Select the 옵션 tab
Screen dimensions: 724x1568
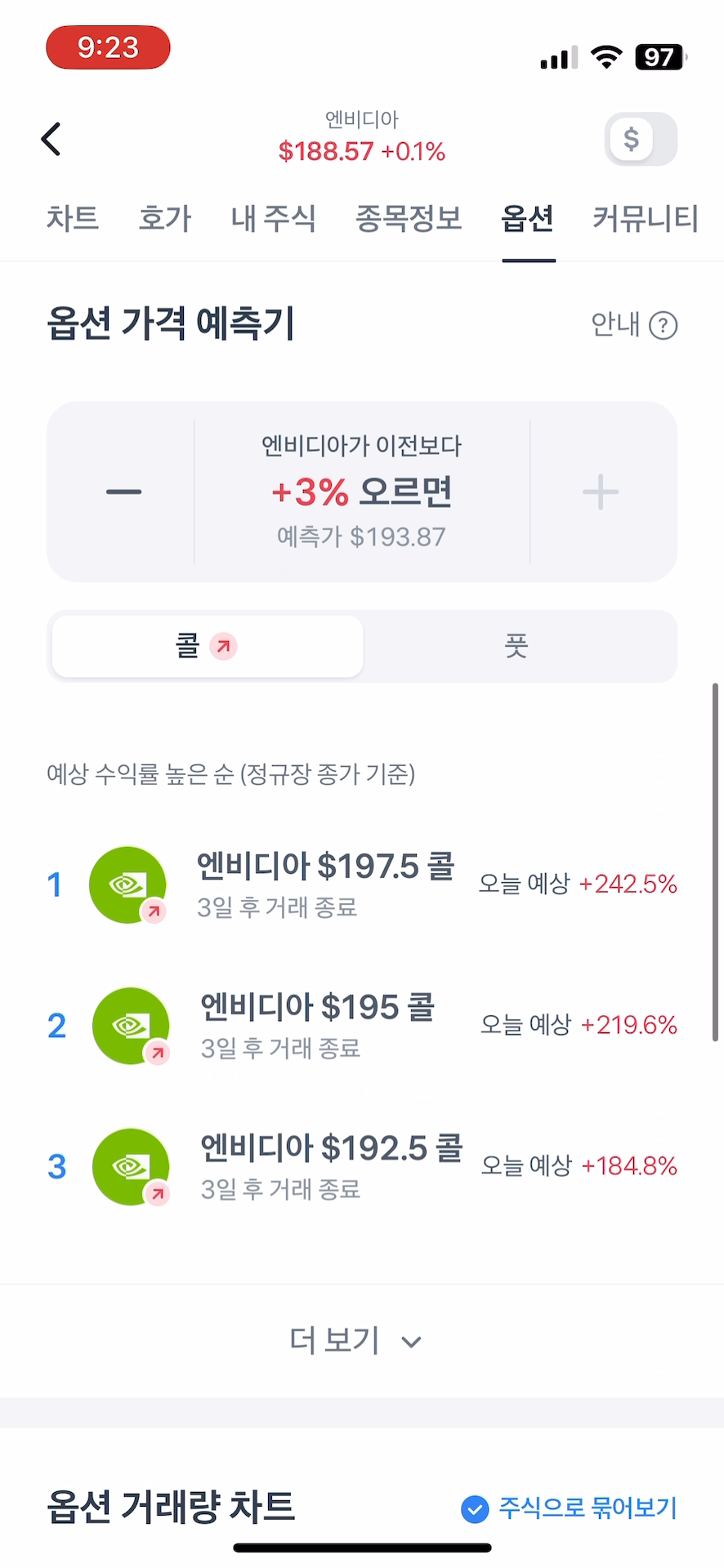[x=528, y=219]
